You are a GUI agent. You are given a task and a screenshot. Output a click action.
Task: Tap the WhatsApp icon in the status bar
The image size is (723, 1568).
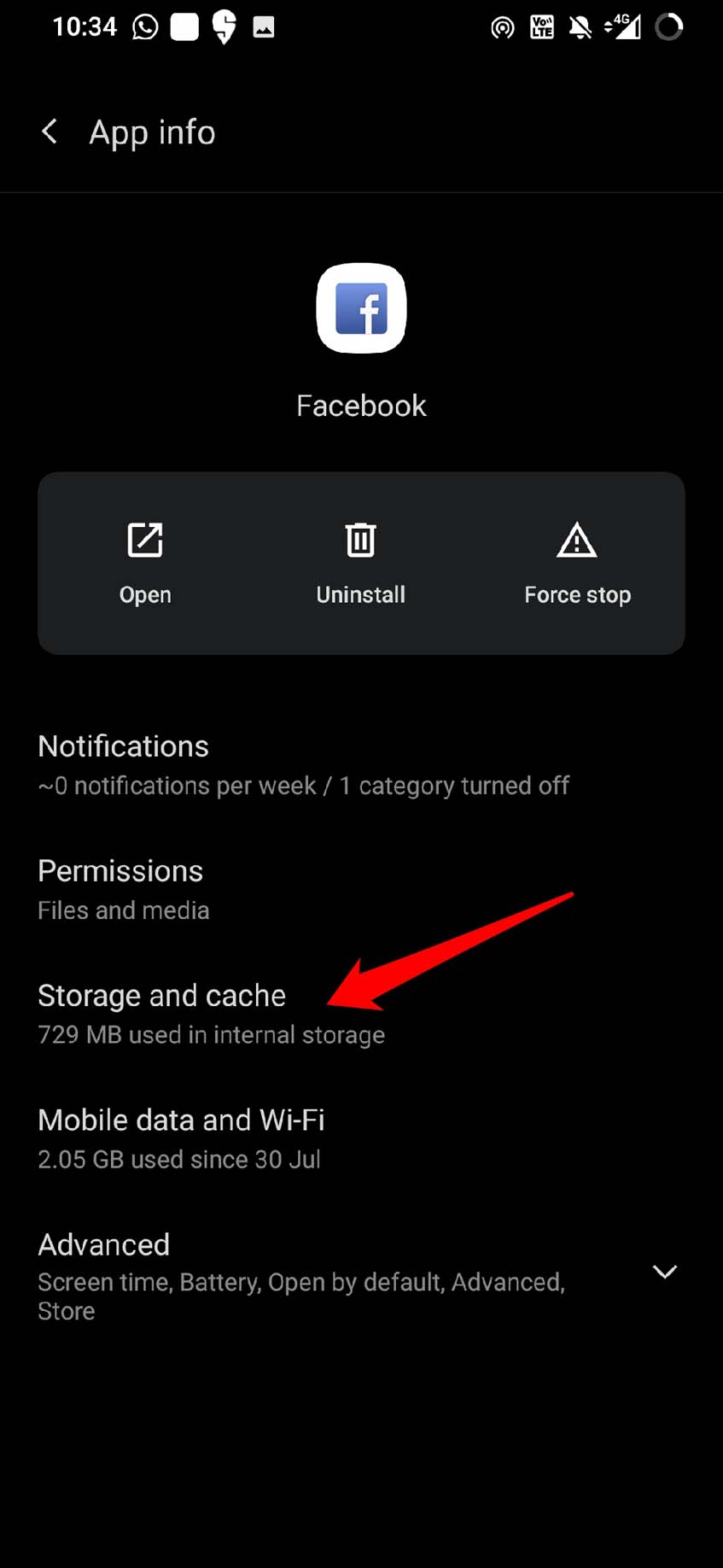pyautogui.click(x=143, y=26)
